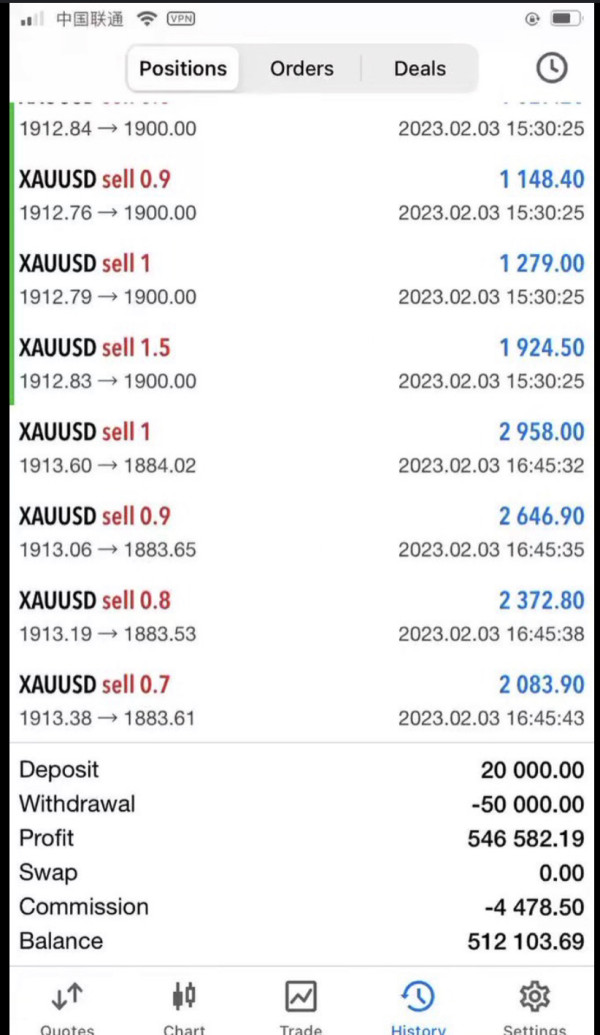600x1035 pixels.
Task: Open position with profit 1 148.40
Action: click(x=302, y=195)
